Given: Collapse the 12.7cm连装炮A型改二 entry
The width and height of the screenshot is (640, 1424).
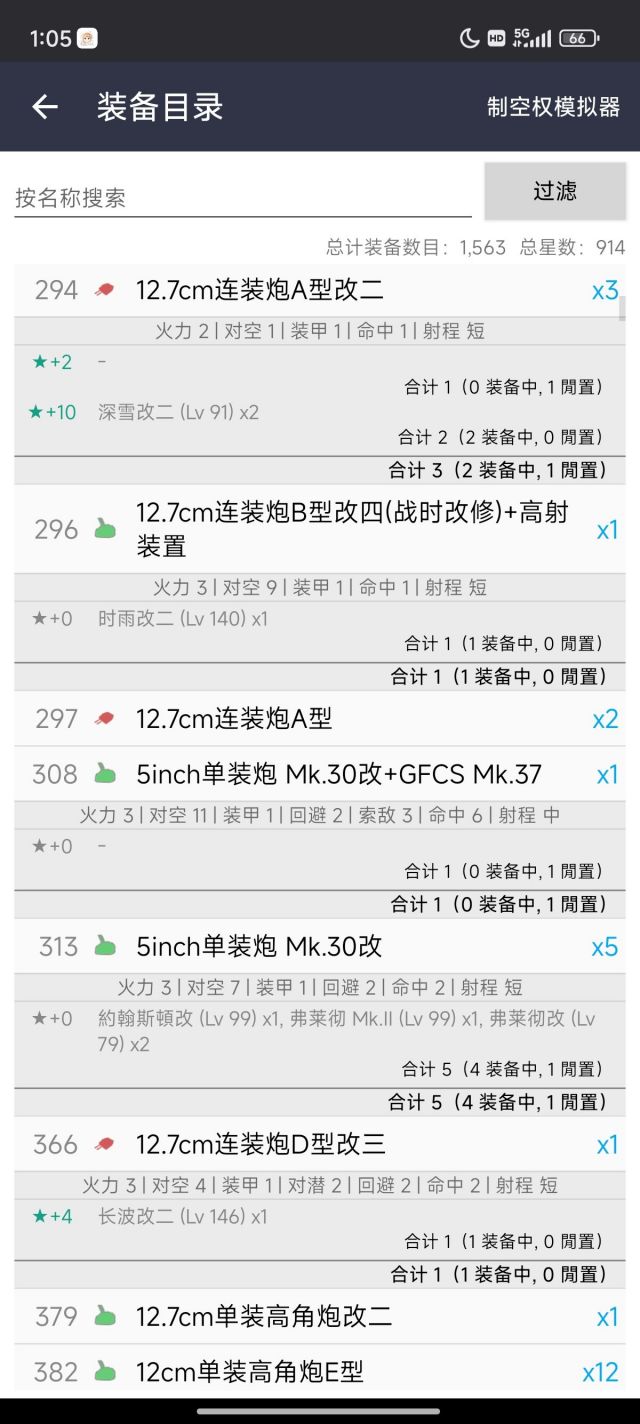Looking at the screenshot, I should tap(320, 291).
